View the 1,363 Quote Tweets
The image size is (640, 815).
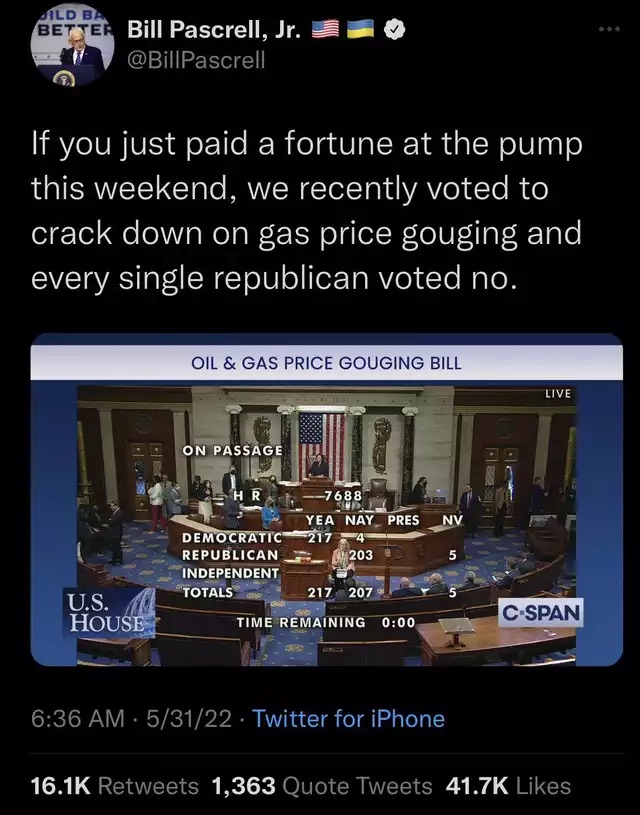point(322,786)
